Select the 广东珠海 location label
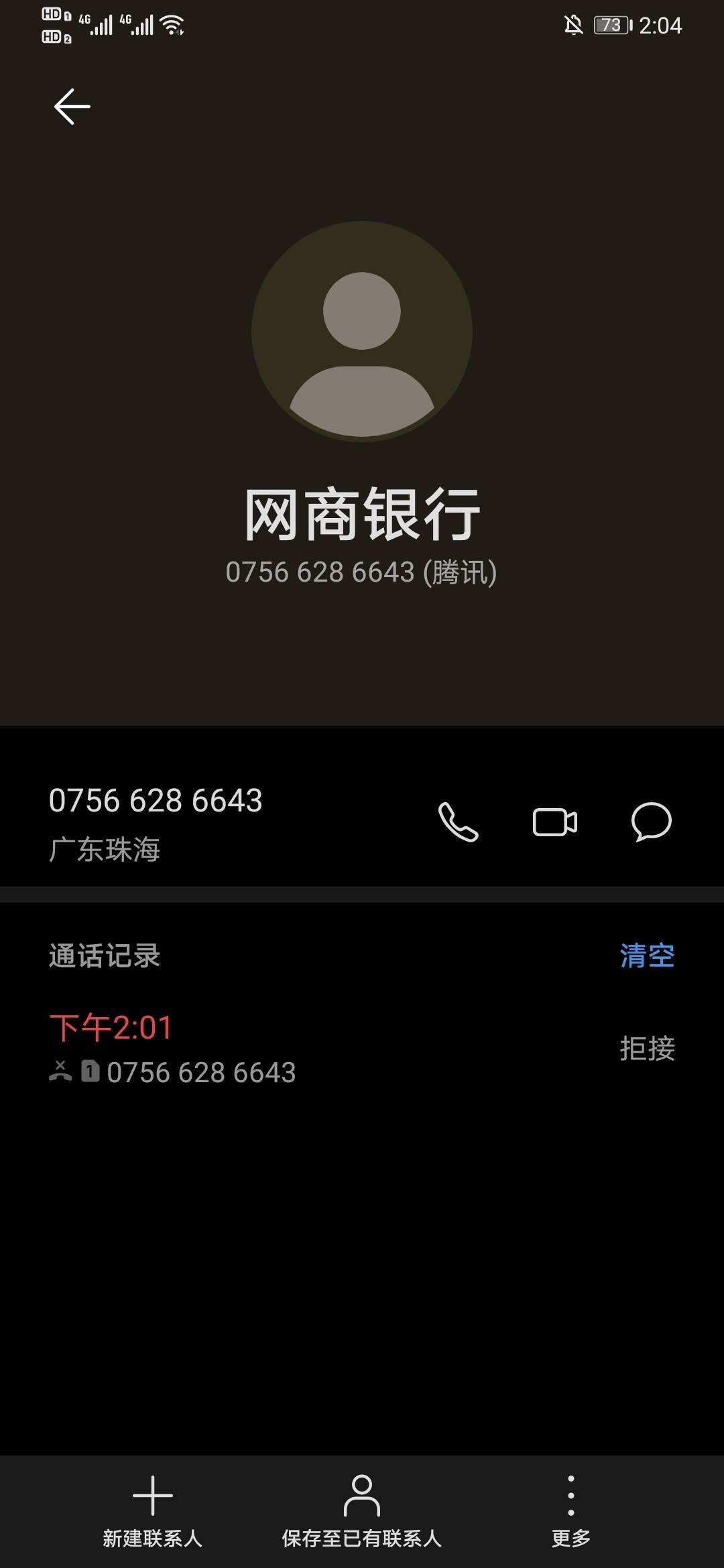 104,850
